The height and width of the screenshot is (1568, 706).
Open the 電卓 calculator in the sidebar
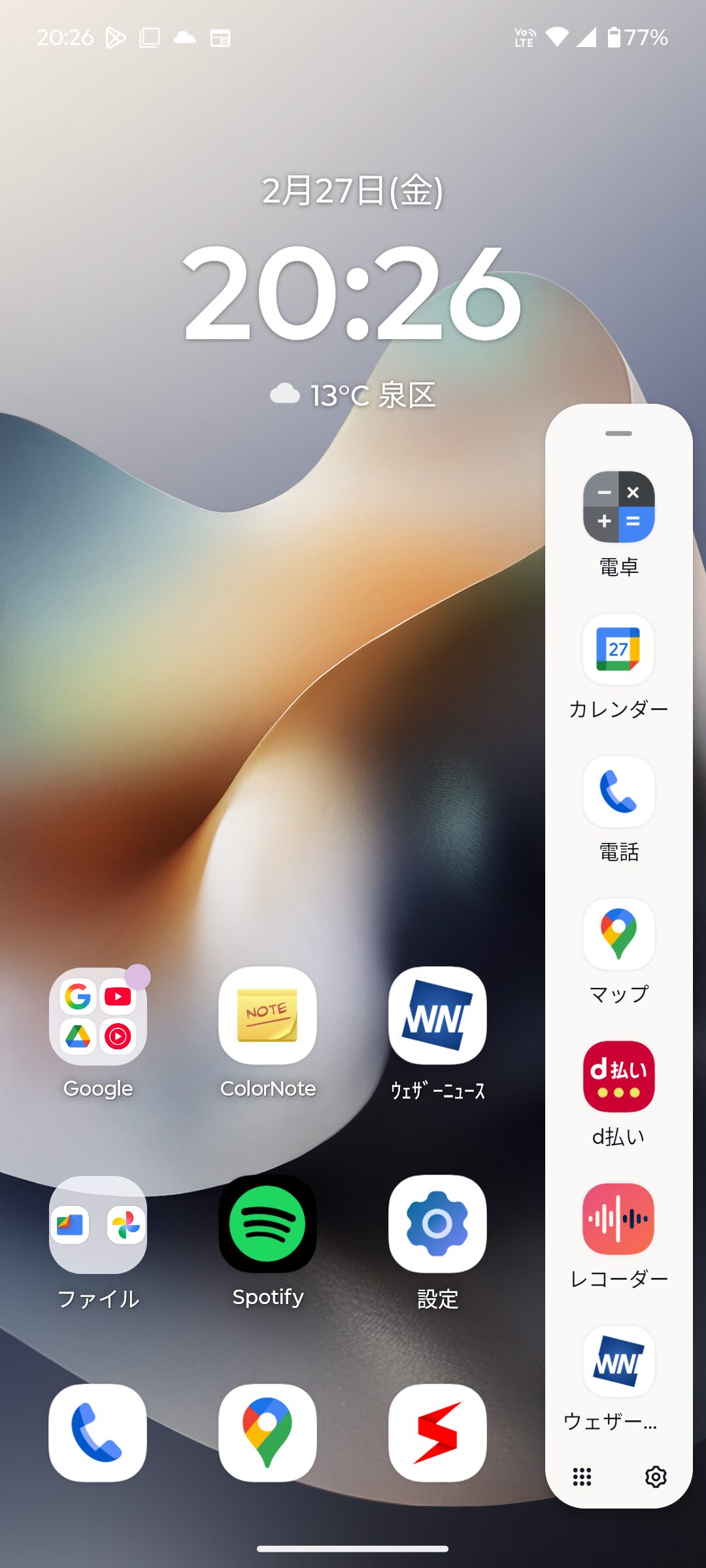[x=618, y=508]
